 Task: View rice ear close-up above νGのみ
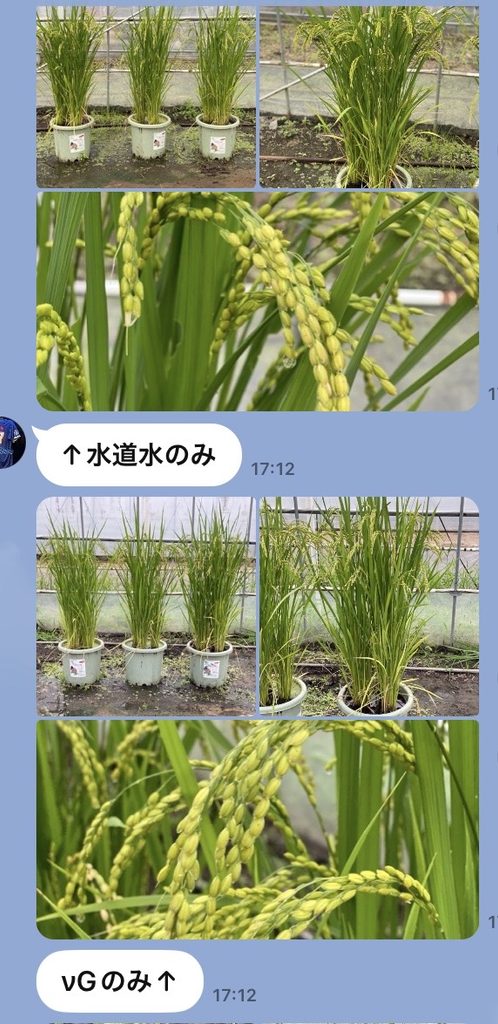(x=258, y=829)
